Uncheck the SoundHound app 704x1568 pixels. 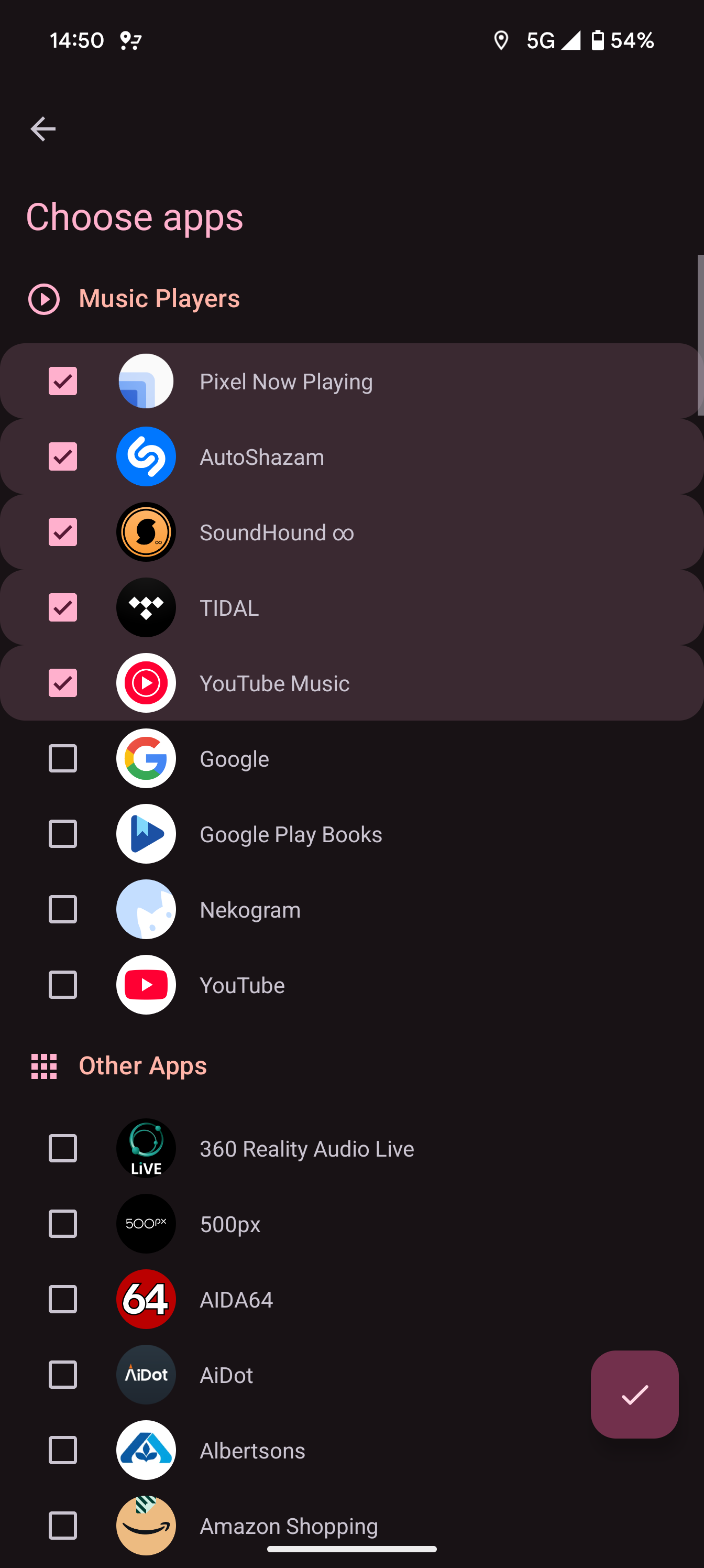[63, 532]
